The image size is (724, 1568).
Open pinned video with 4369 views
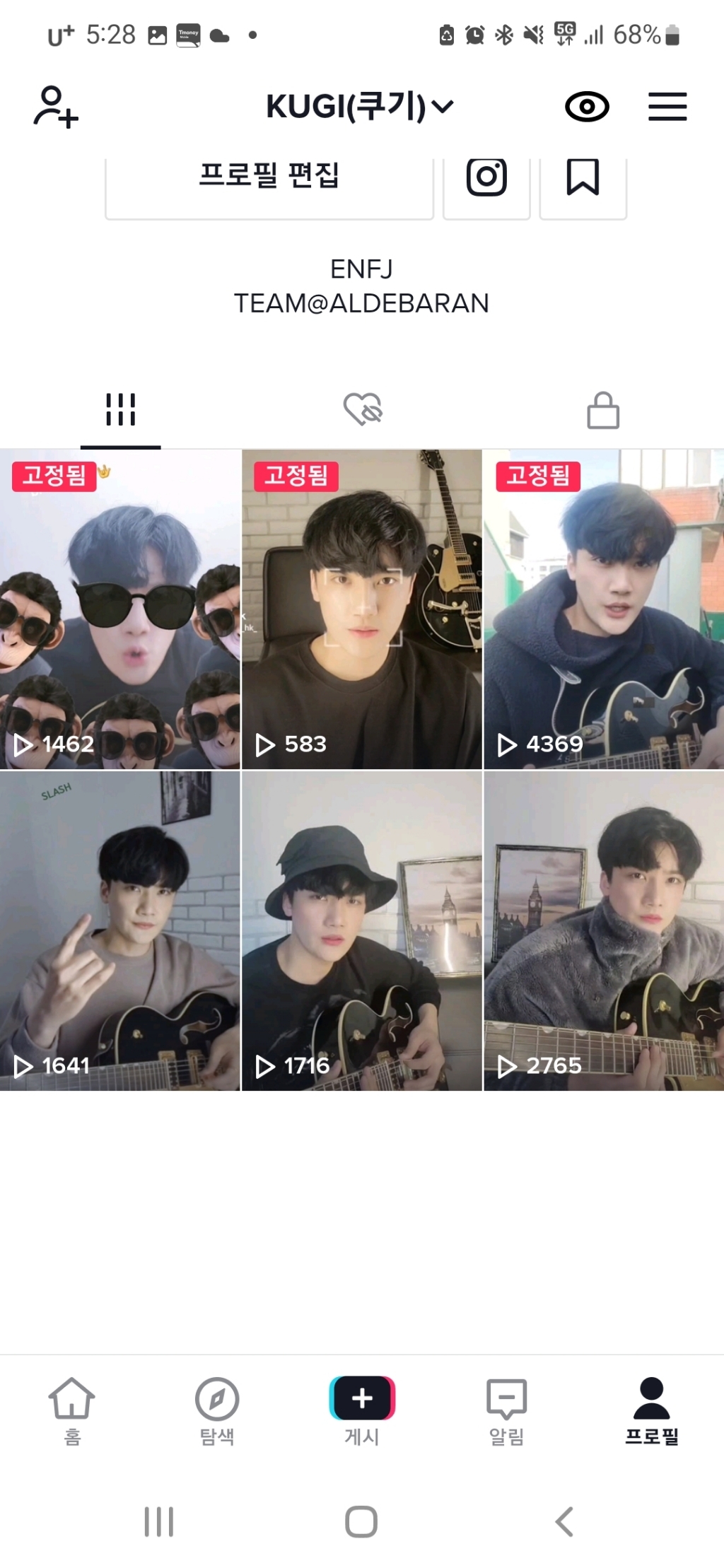603,609
